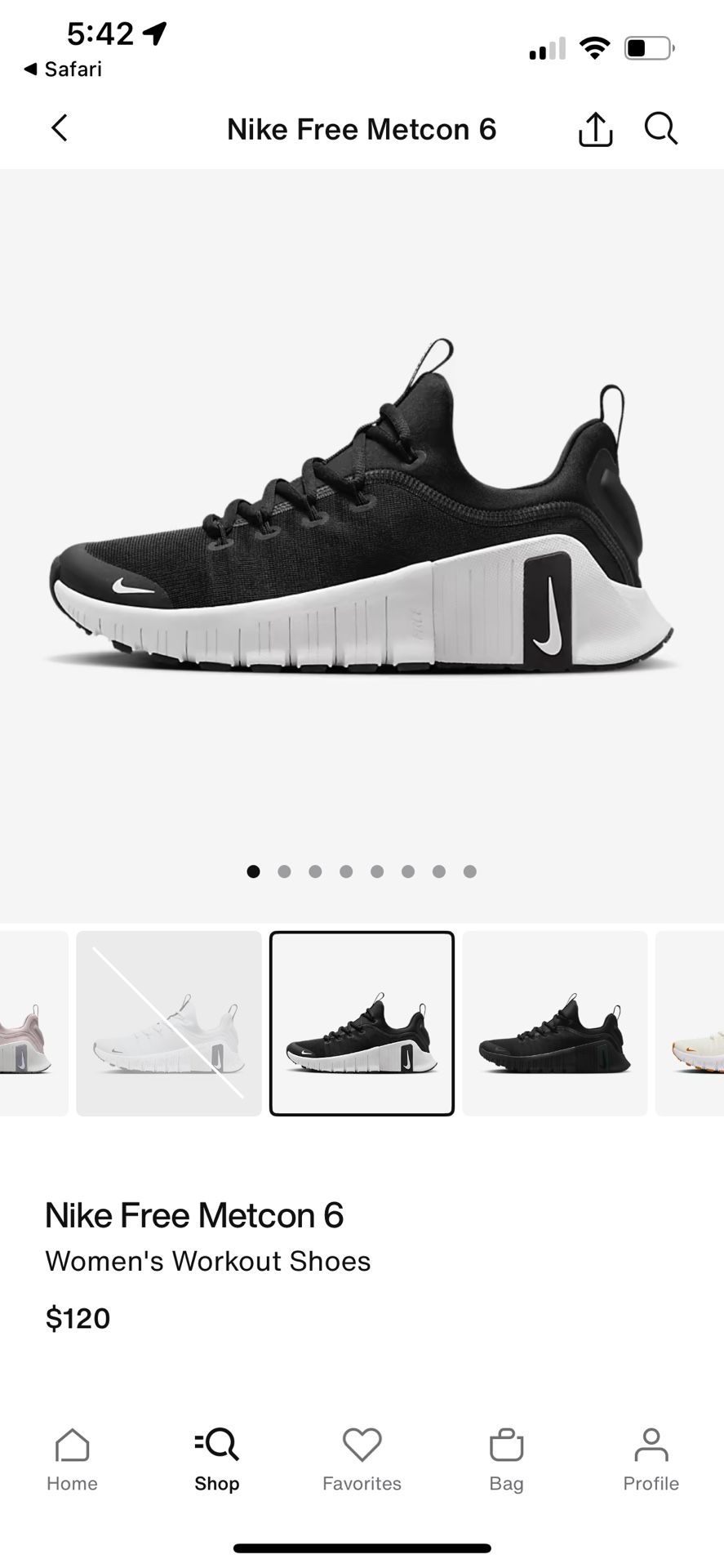
Task: Select the all-black colorway thumbnail
Action: tap(554, 1022)
